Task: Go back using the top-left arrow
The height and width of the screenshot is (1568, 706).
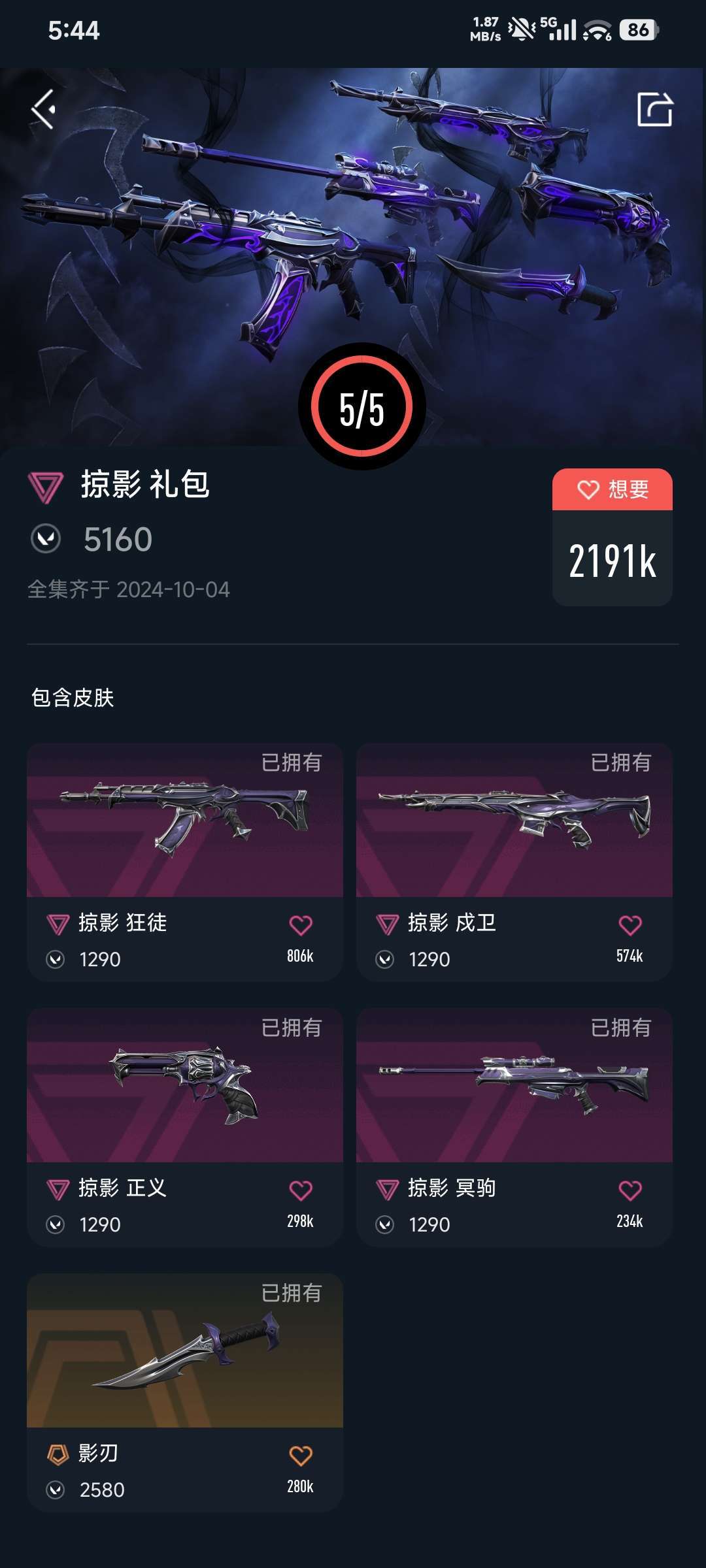Action: tap(43, 109)
